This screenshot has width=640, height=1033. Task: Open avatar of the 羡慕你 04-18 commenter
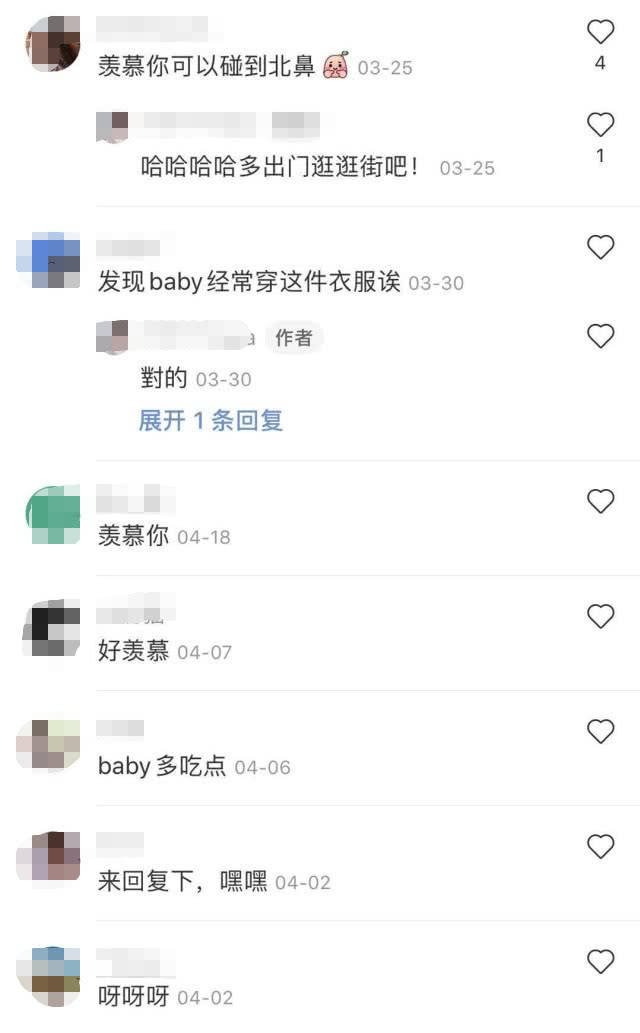[x=53, y=514]
